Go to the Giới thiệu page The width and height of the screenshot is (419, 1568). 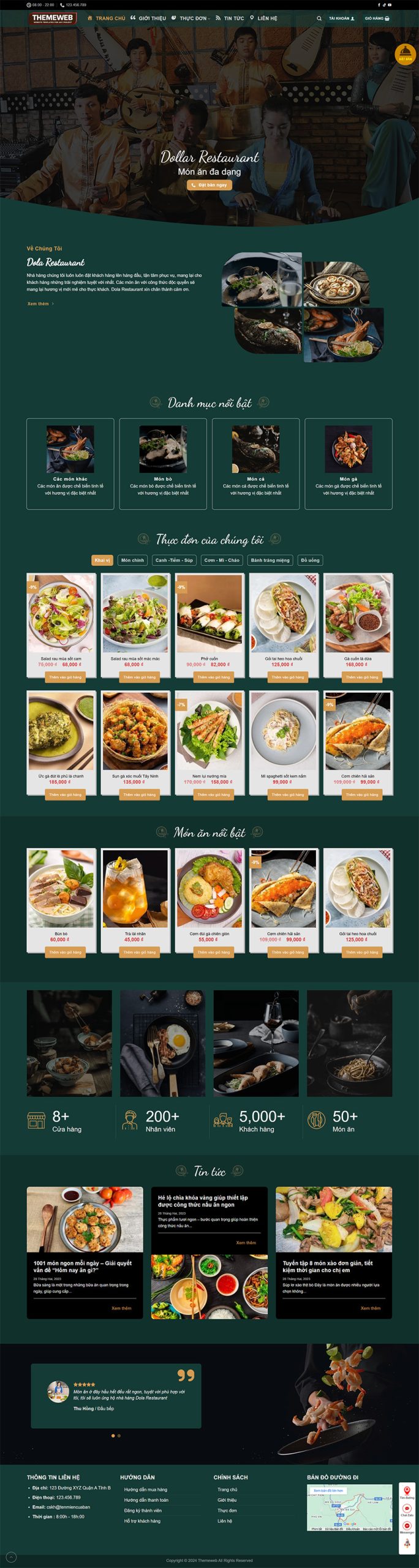148,18
